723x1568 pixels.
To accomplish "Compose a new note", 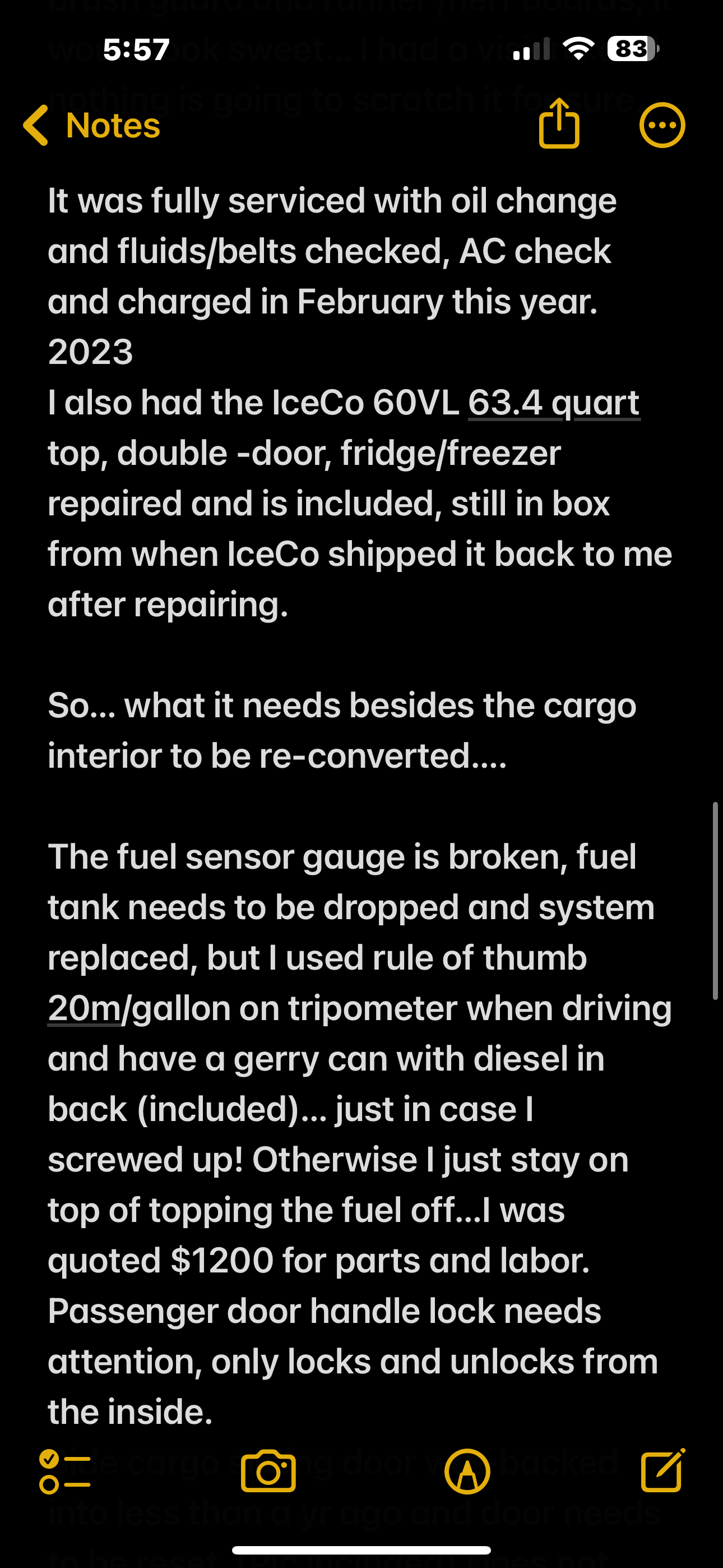I will tap(662, 1470).
